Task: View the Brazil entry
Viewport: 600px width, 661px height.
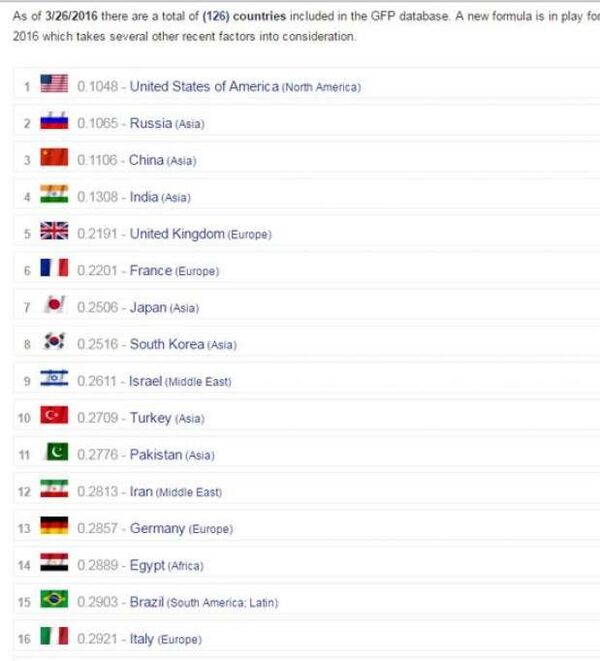Action: [x=147, y=602]
